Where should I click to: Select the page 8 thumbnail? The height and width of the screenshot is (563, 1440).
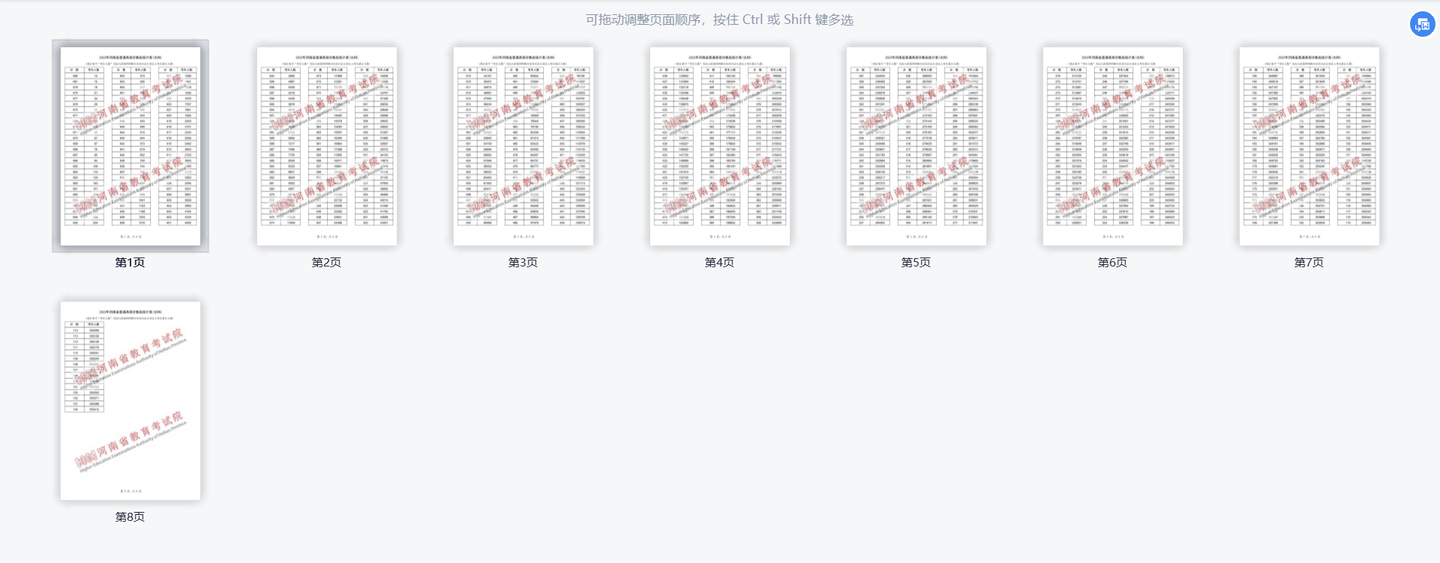(130, 400)
